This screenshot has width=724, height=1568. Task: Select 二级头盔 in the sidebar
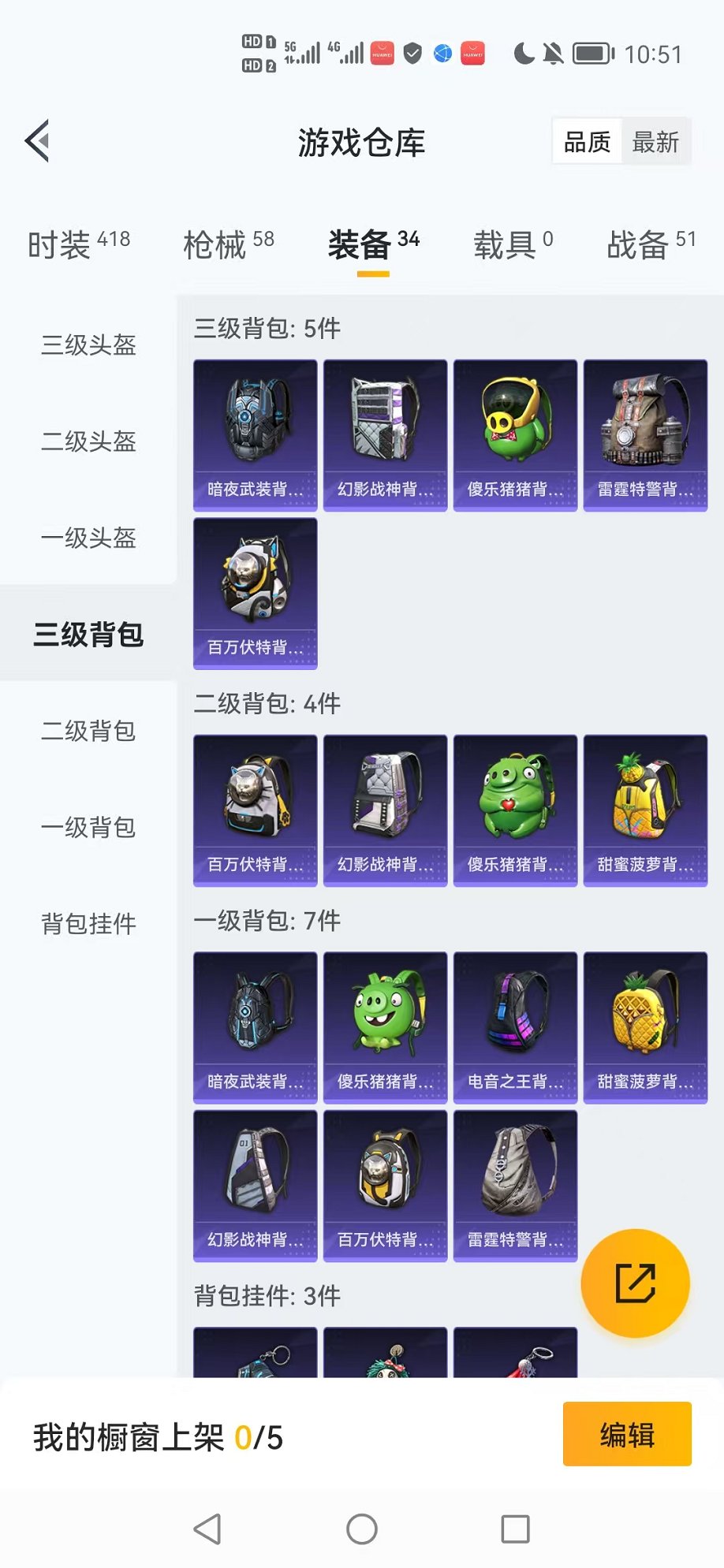tap(88, 441)
